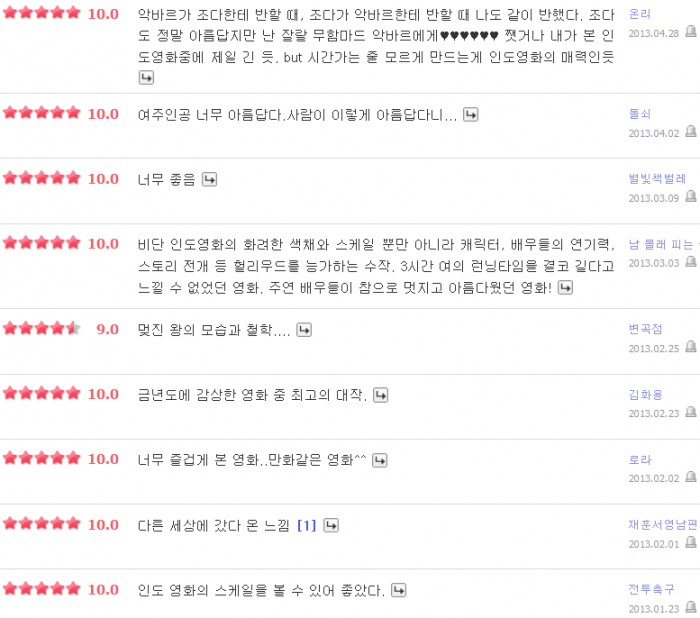Image resolution: width=700 pixels, height=618 pixels.
Task: Open the [1] reply count link
Action: point(307,525)
